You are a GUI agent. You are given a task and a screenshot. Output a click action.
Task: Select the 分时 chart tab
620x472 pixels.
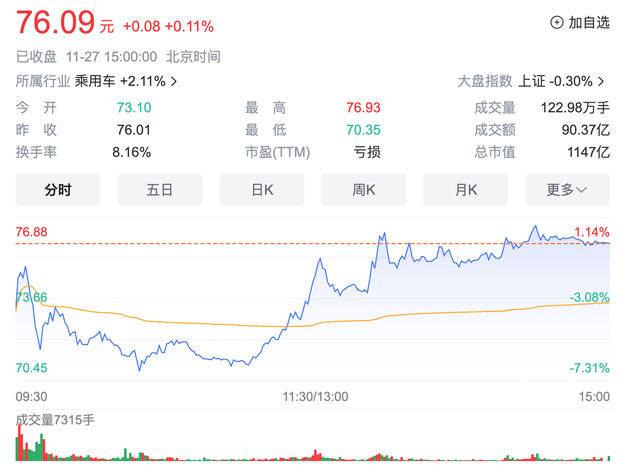[58, 189]
